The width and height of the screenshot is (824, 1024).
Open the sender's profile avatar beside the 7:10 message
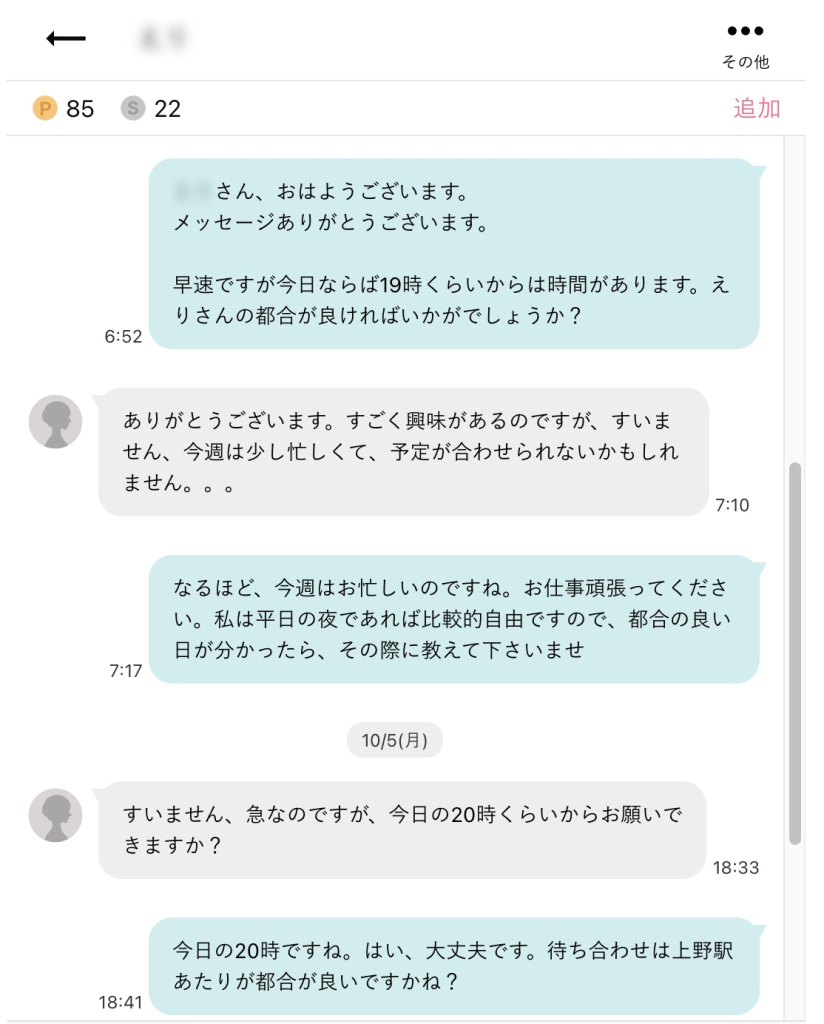tap(56, 421)
